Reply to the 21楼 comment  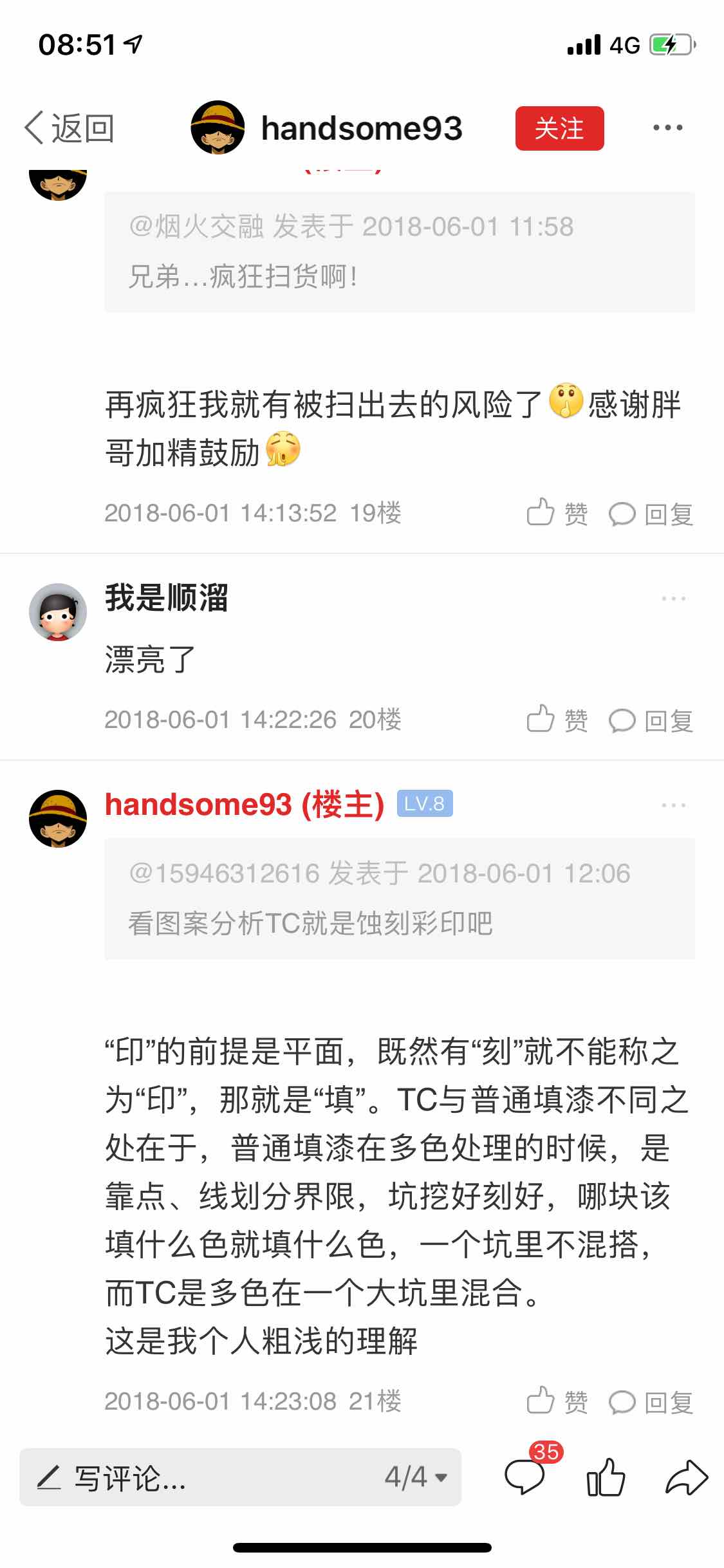pos(651,1403)
